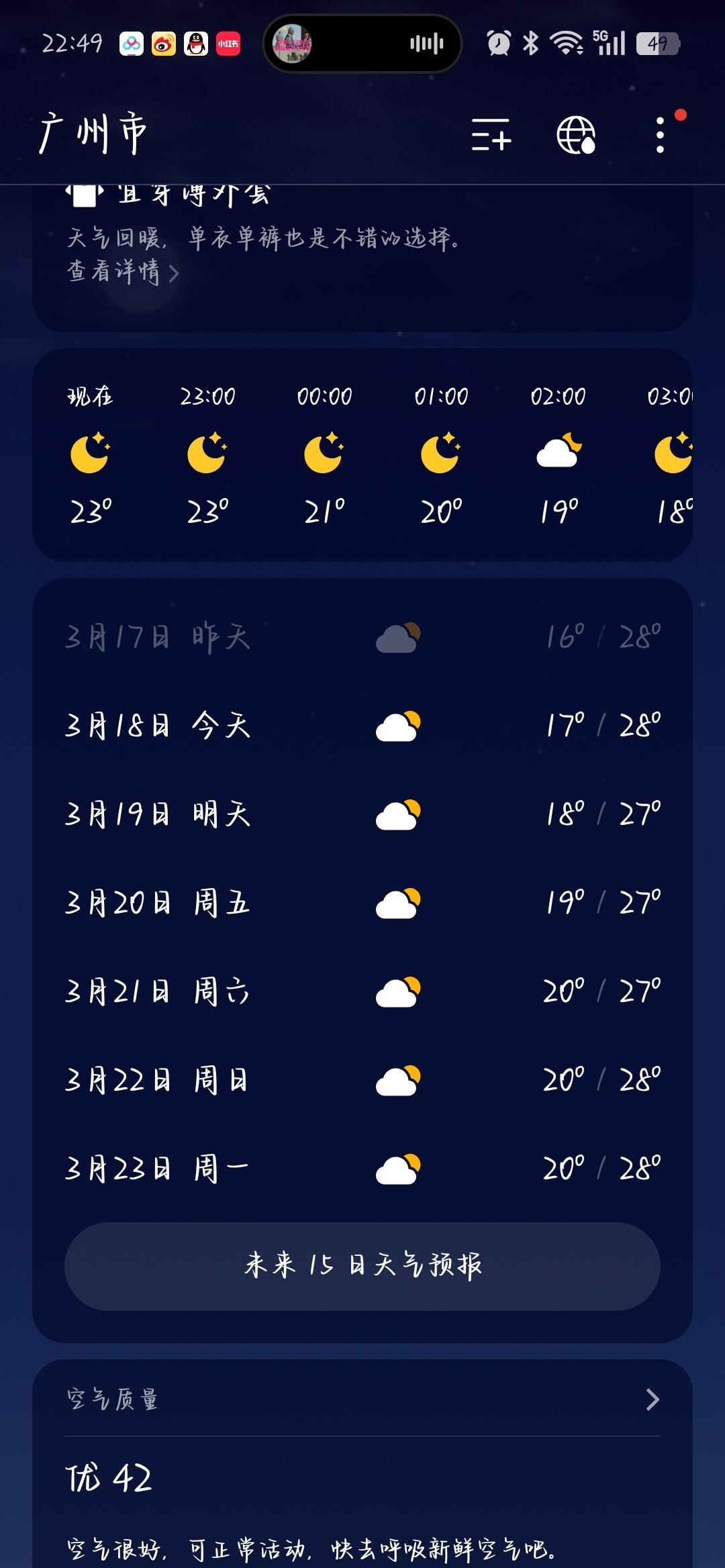The width and height of the screenshot is (725, 1568).
Task: Tap the media capsule near the camera cutout
Action: tap(362, 43)
